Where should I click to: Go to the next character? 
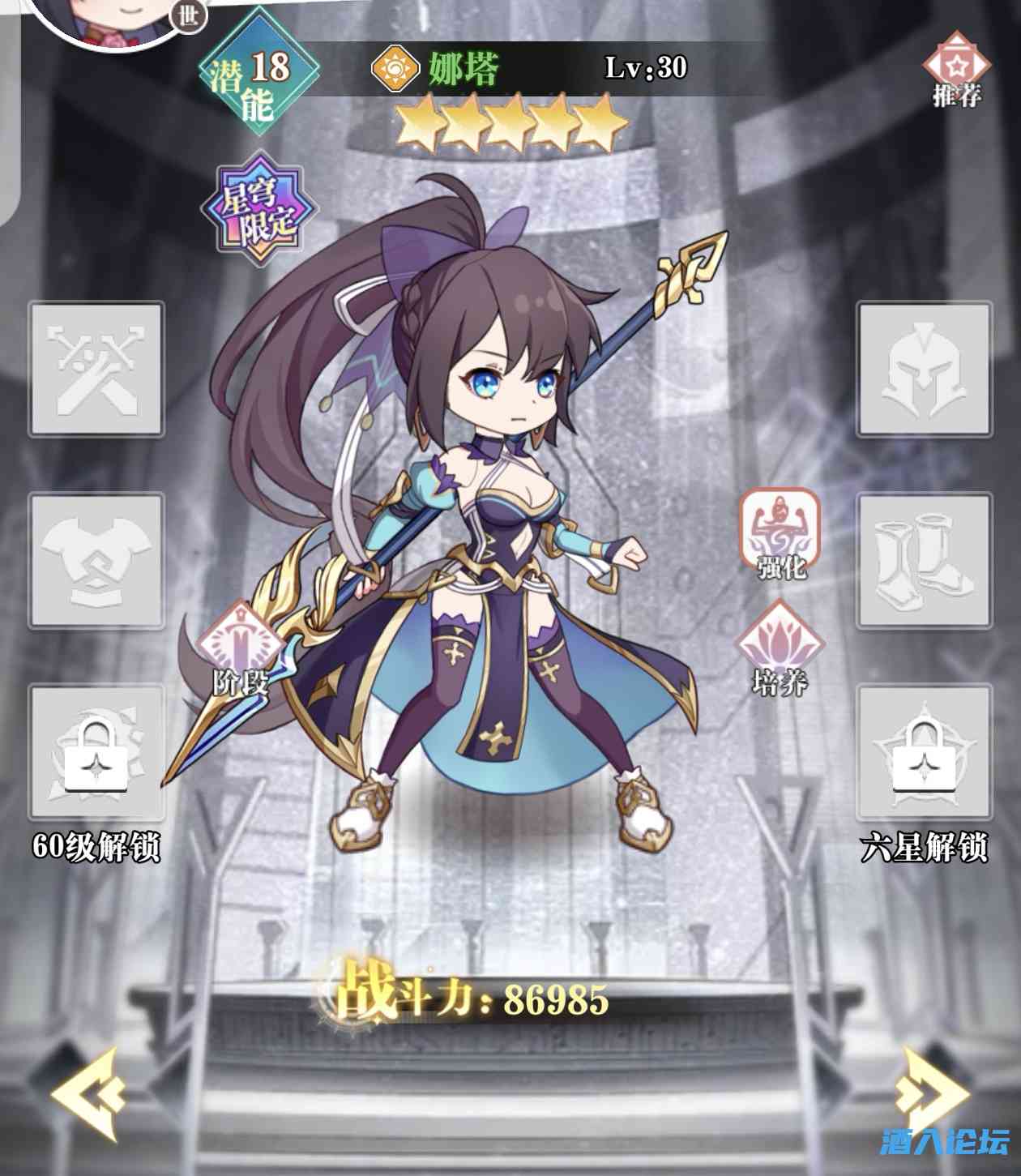(x=931, y=1093)
